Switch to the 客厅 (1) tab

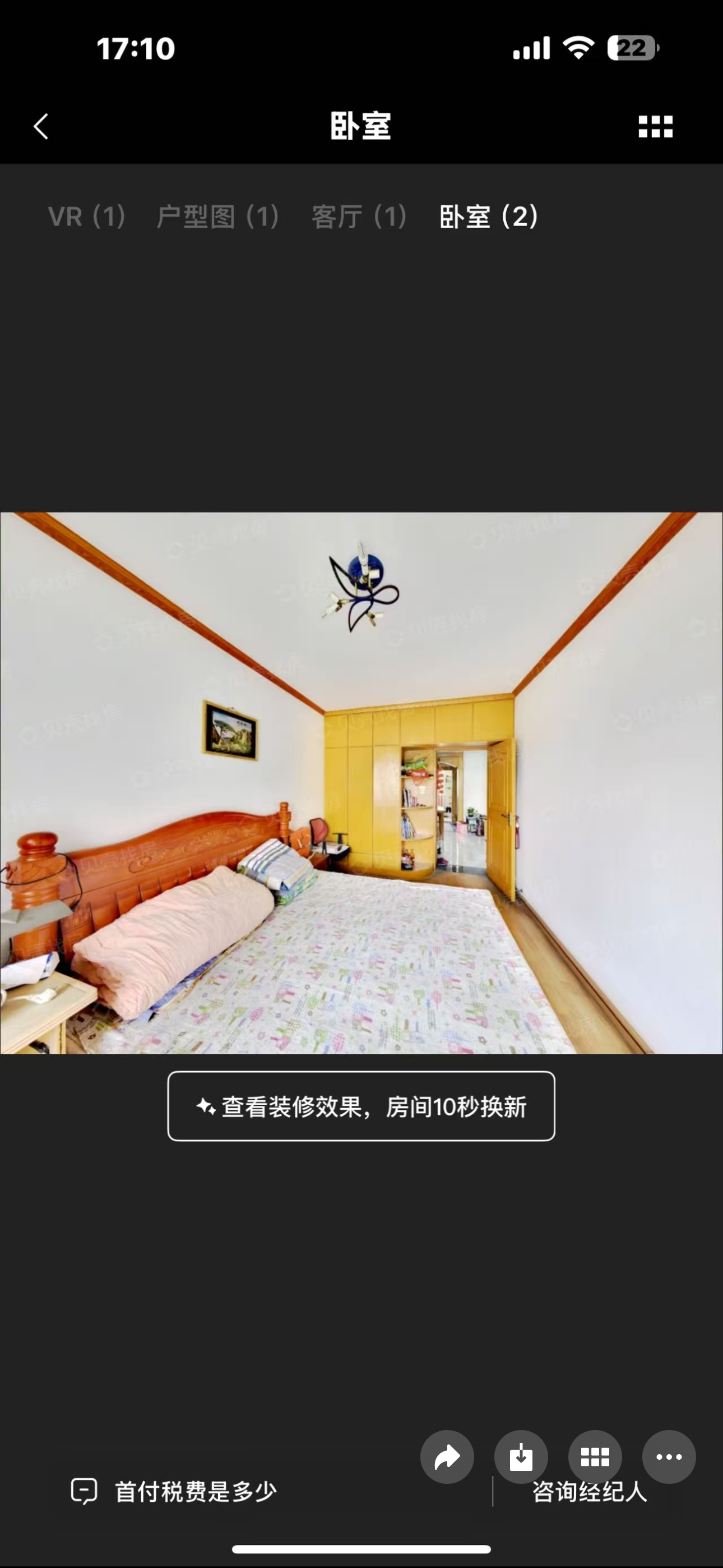coord(359,216)
